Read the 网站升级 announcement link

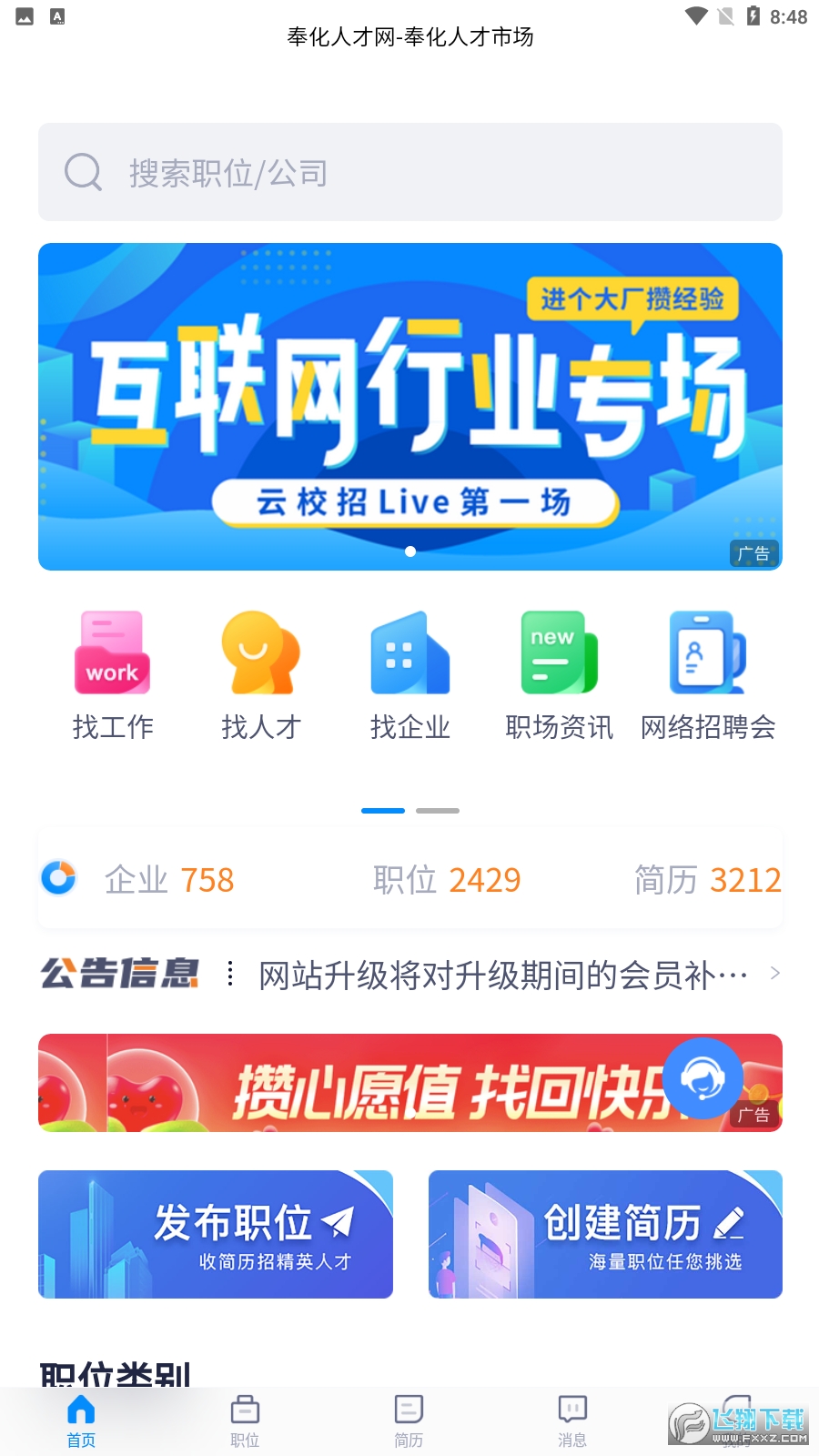tap(500, 974)
